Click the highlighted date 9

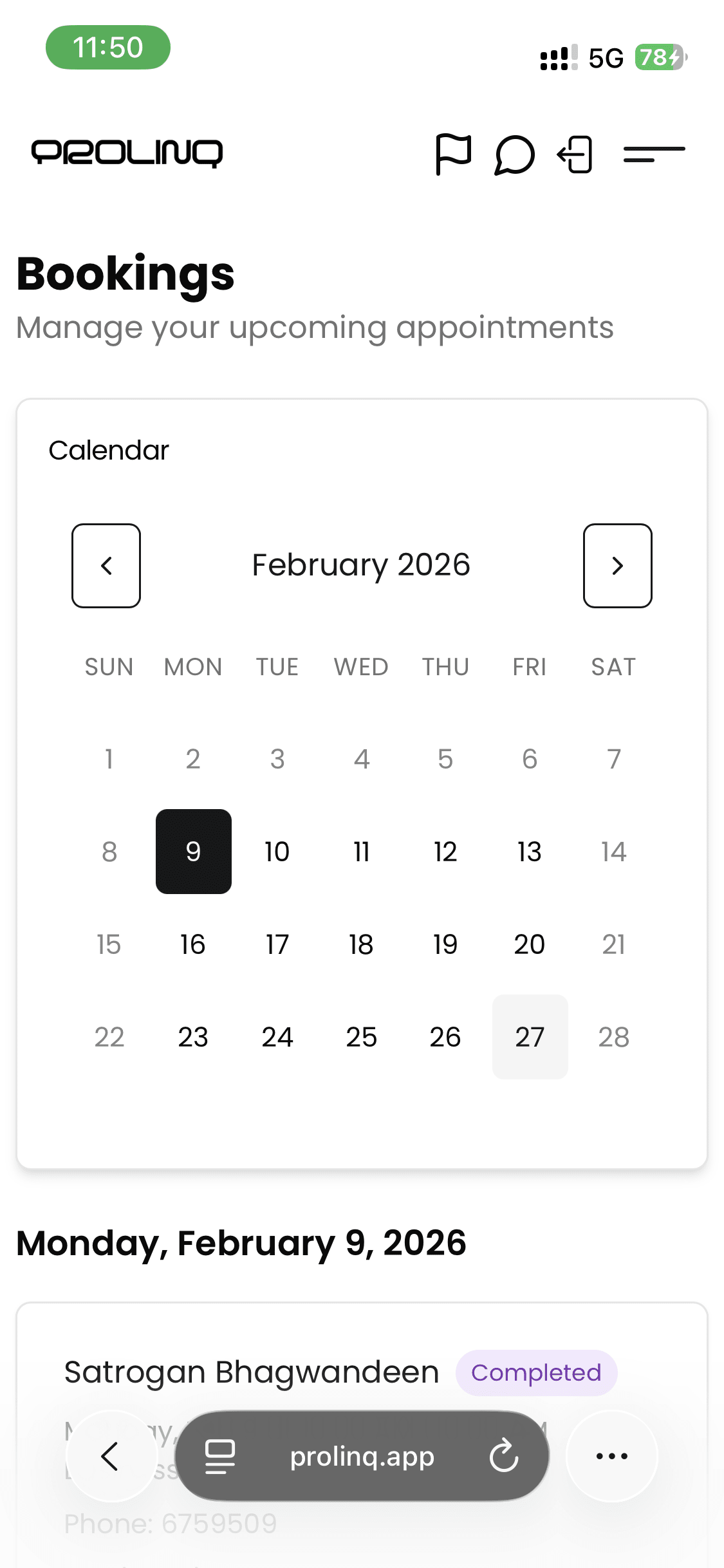192,851
